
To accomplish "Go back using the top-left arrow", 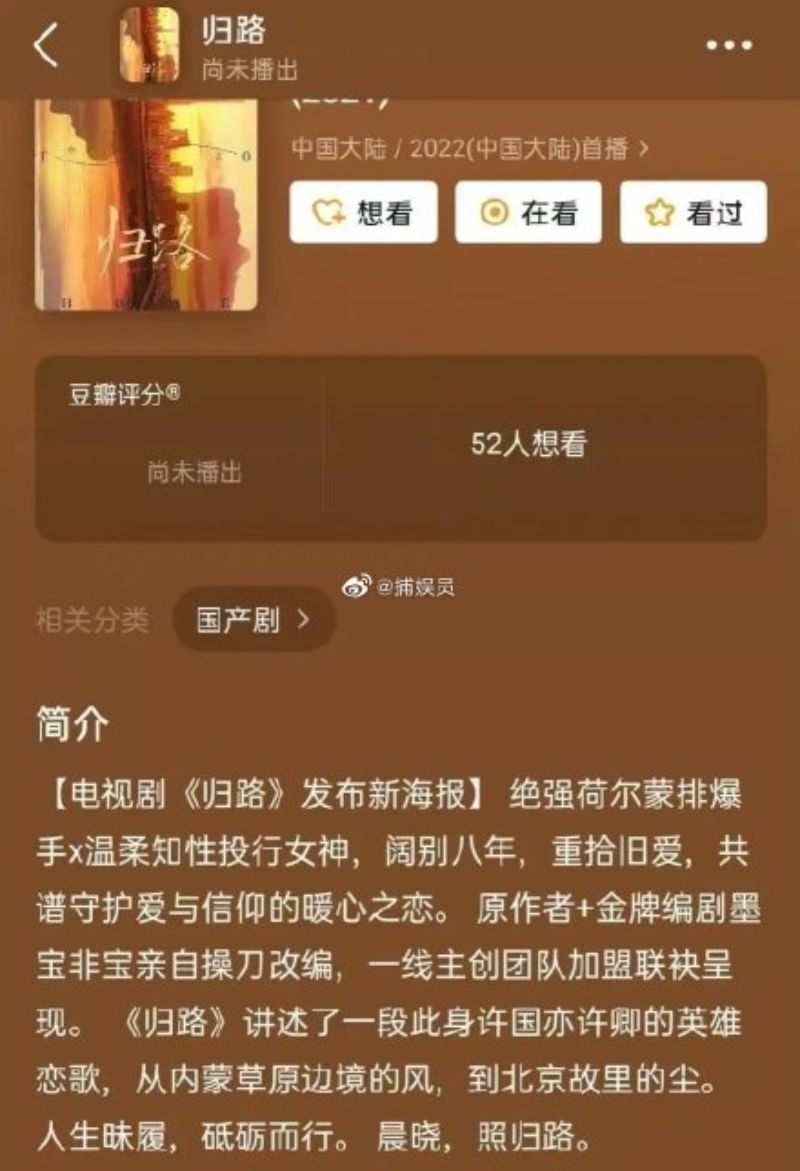I will 46,47.
